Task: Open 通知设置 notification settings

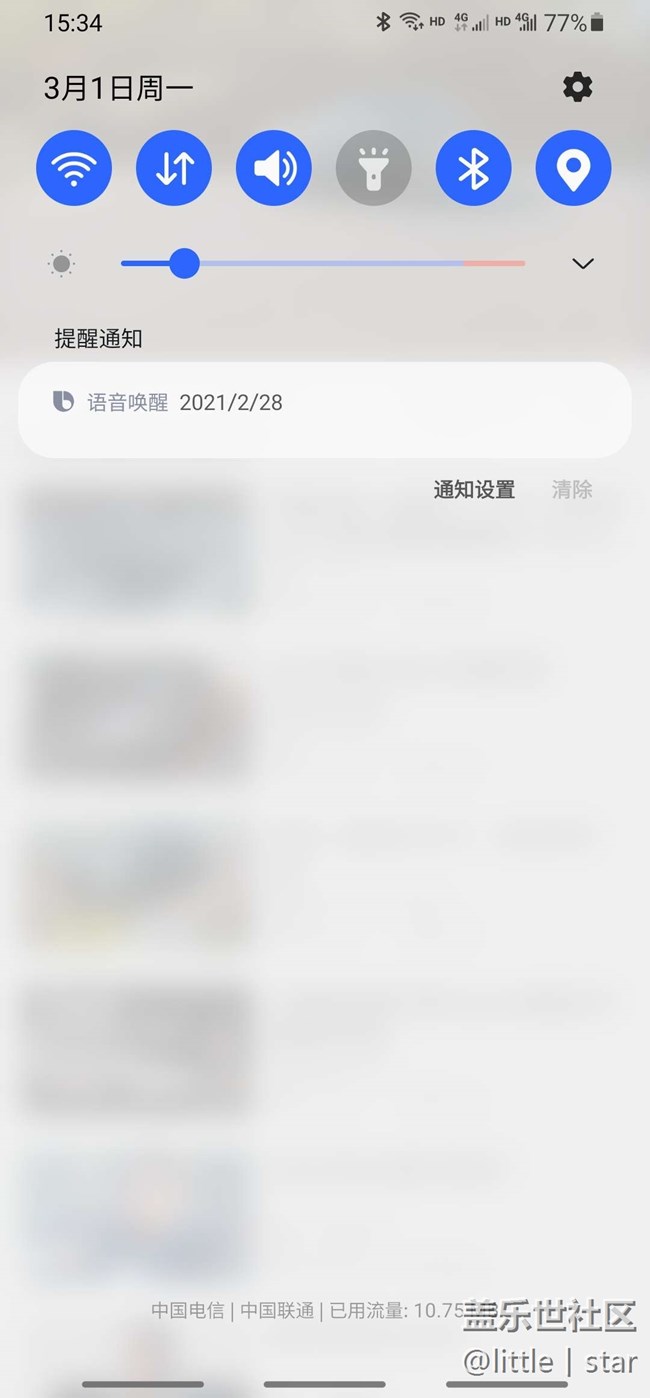Action: 474,490
